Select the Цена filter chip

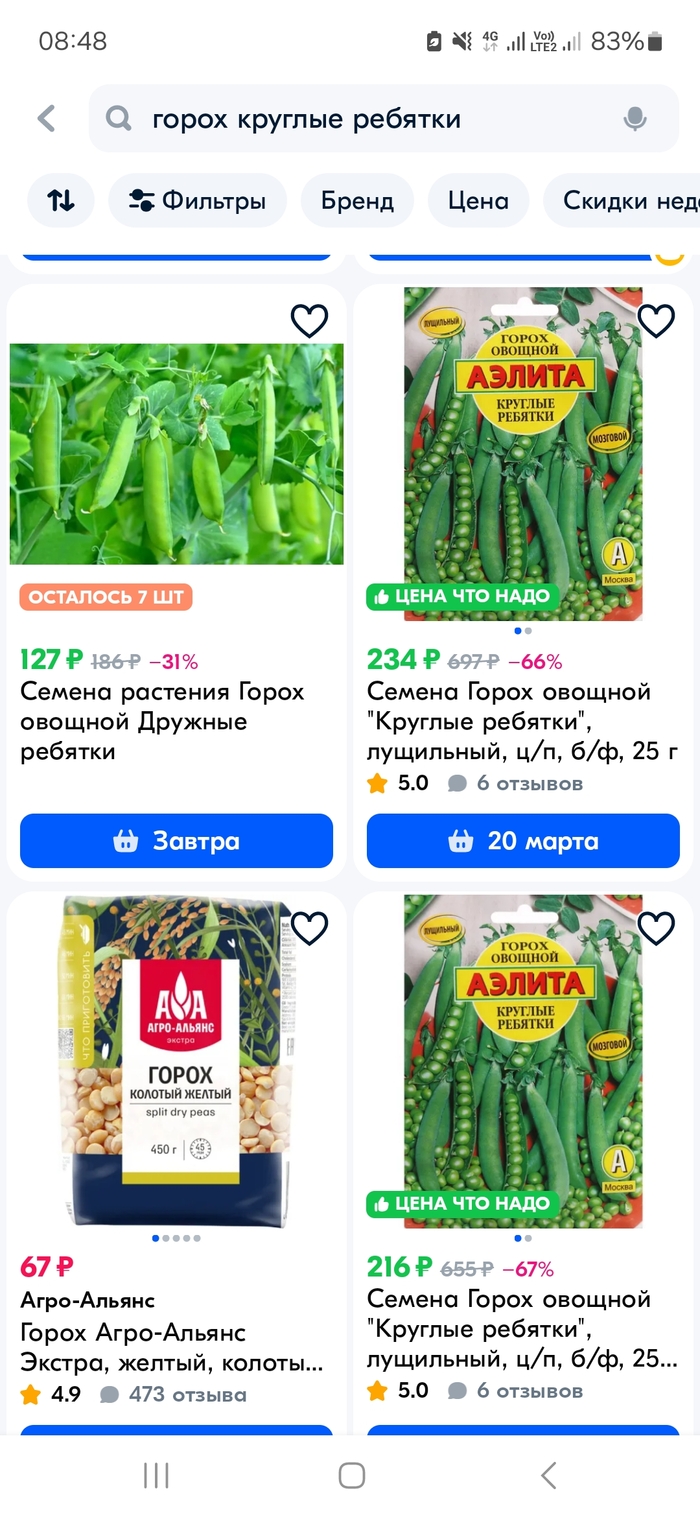(x=478, y=200)
